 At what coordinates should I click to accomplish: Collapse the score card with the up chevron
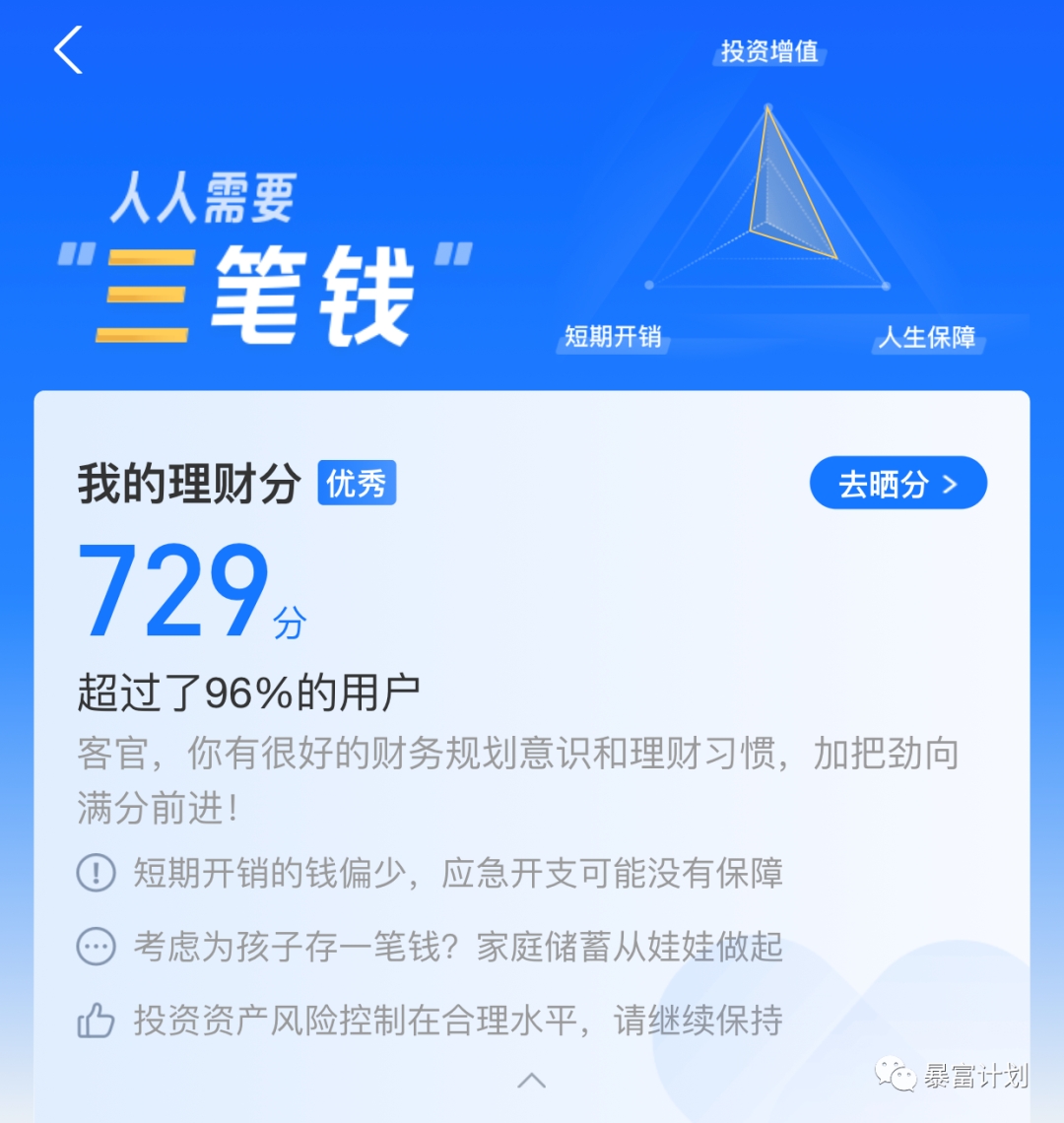pyautogui.click(x=531, y=1081)
